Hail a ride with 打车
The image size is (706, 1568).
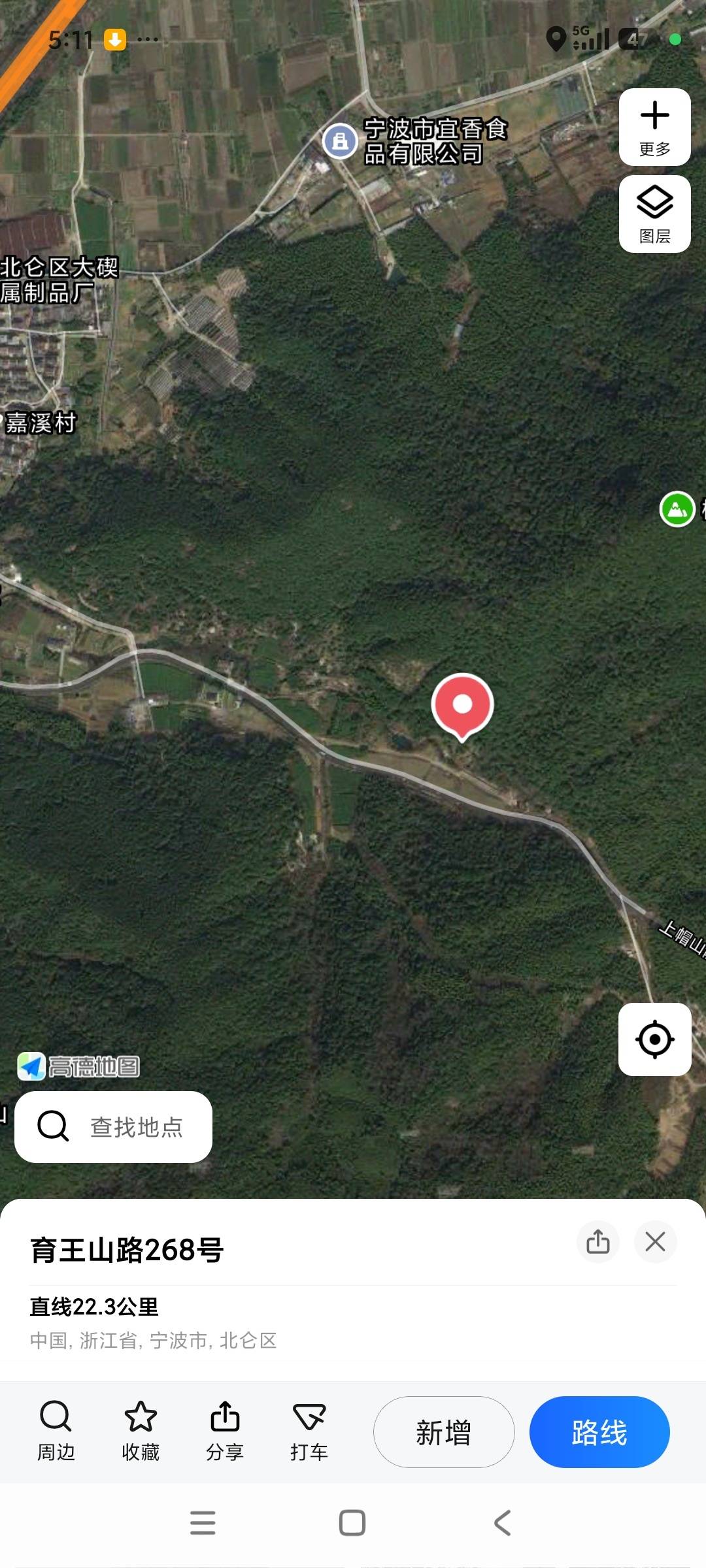[x=309, y=1431]
